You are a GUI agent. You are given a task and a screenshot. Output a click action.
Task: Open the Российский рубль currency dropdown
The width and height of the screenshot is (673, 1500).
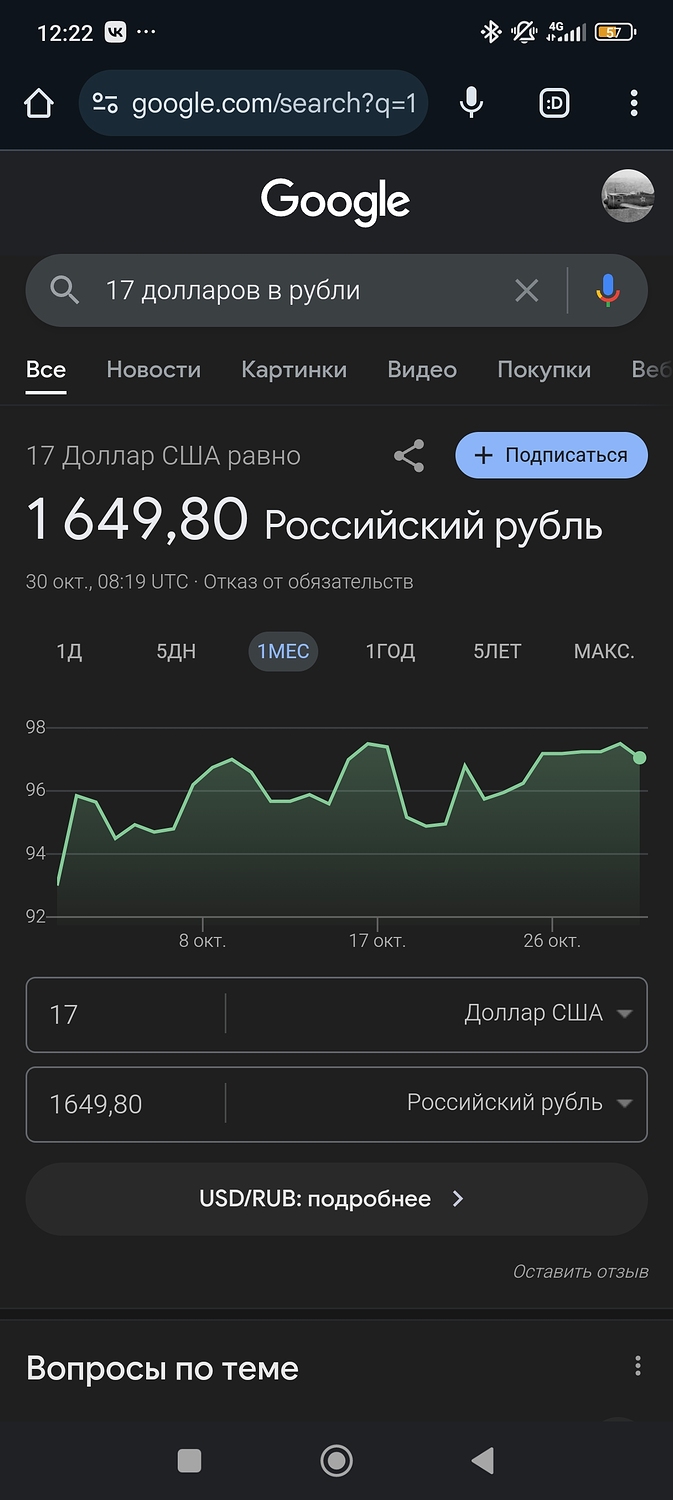[x=519, y=1104]
